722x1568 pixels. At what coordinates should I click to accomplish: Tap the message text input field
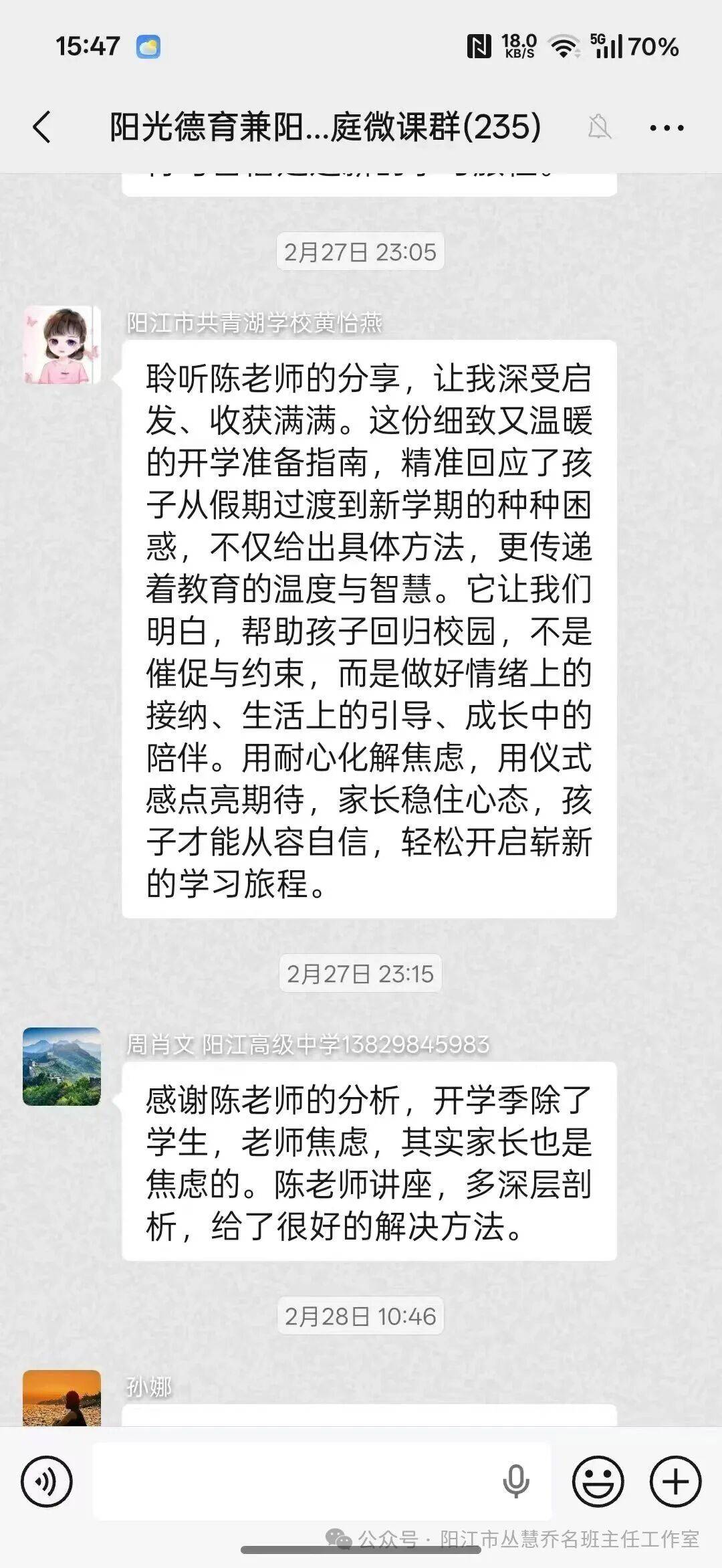pos(294,1482)
